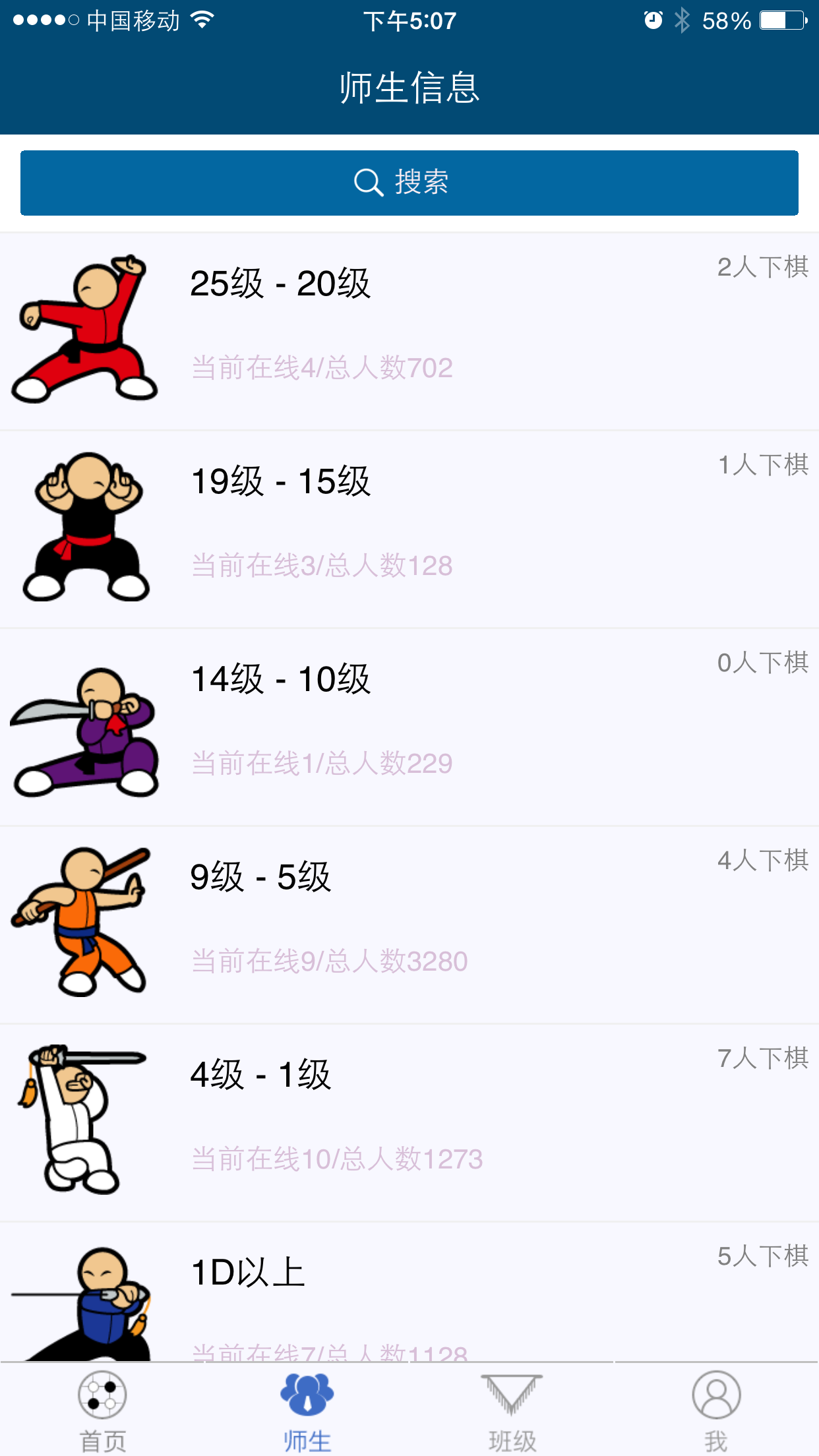819x1456 pixels.
Task: Tap the 搜索 search bar
Action: (409, 183)
